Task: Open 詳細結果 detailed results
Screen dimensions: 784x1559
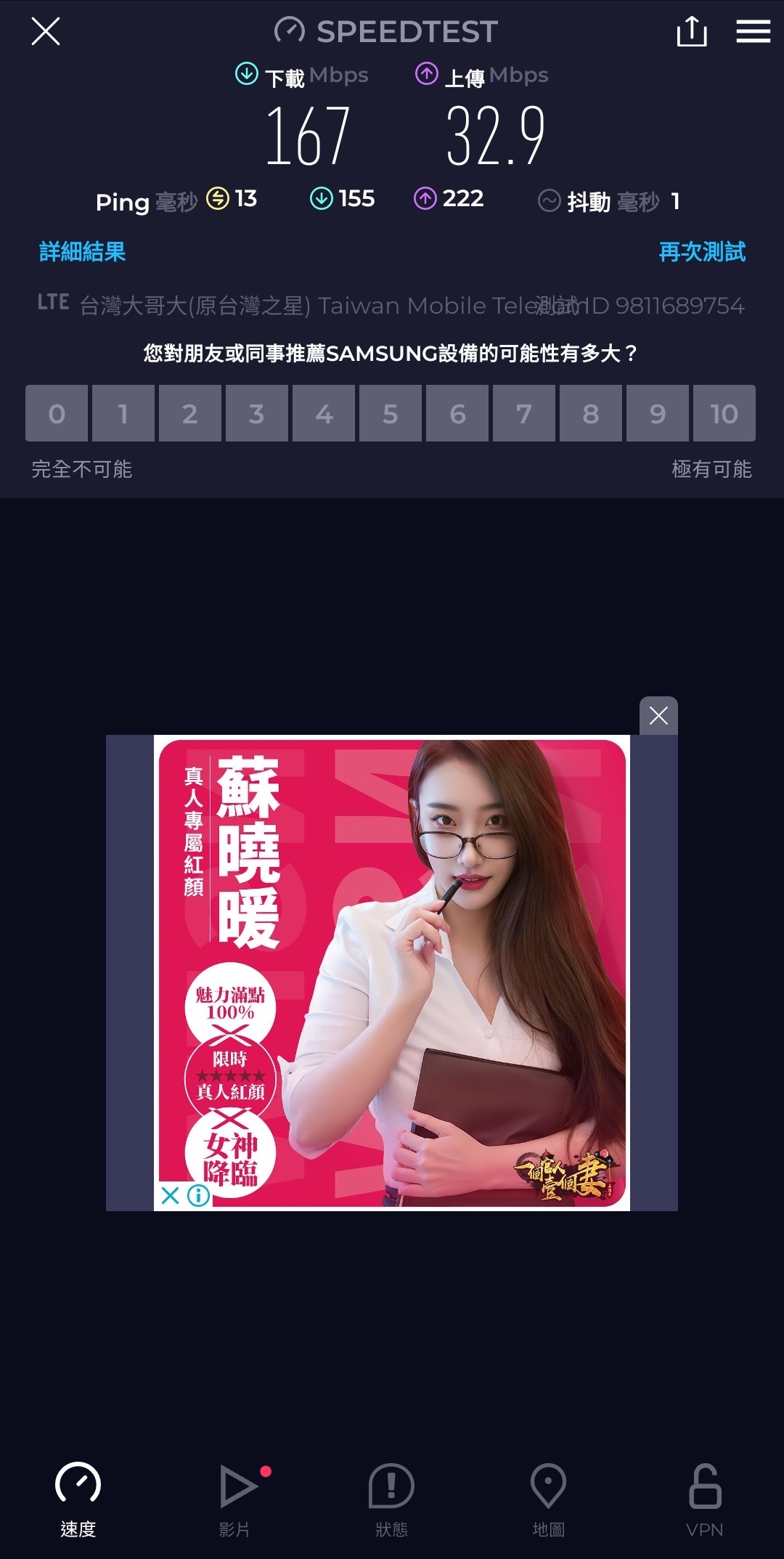Action: tap(82, 252)
